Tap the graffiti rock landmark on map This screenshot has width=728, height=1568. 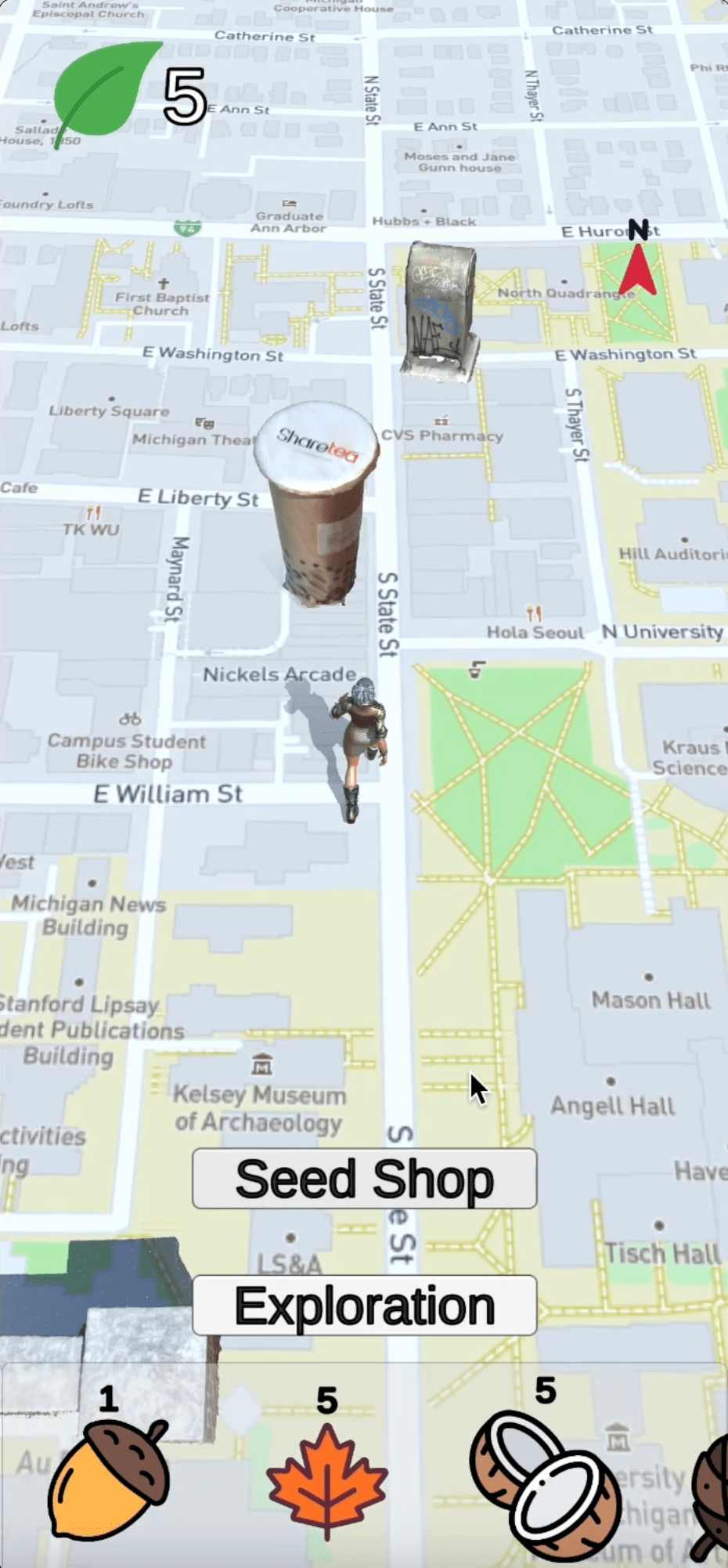click(440, 312)
